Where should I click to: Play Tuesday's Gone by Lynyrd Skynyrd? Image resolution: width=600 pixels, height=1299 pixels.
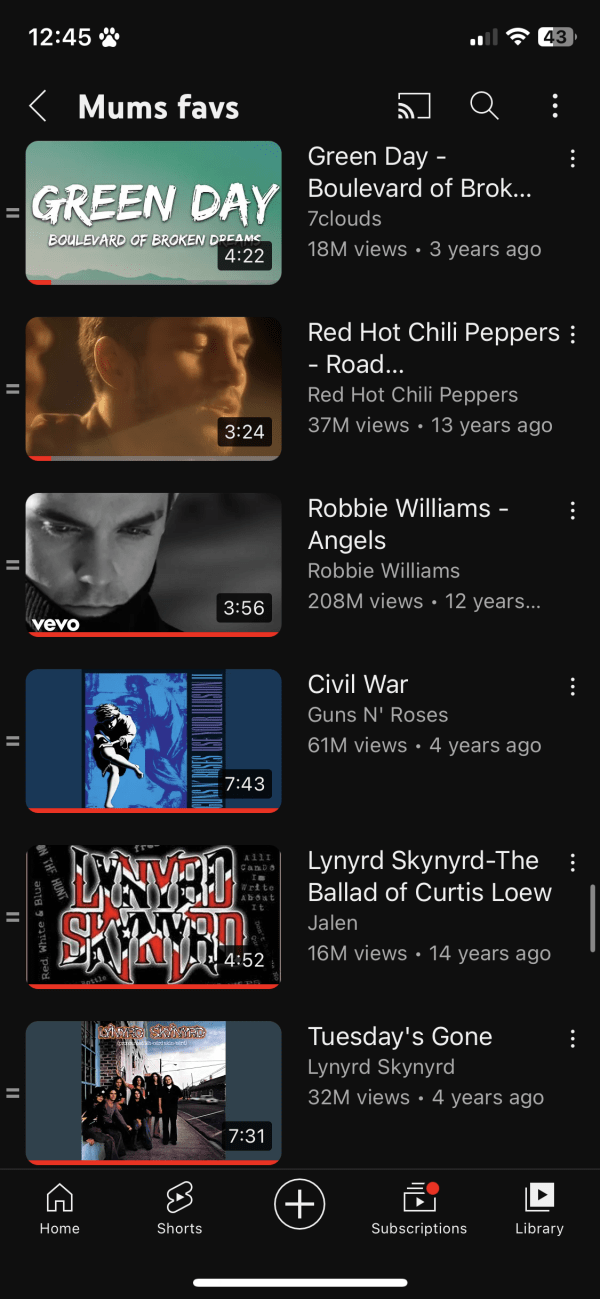tap(153, 1093)
